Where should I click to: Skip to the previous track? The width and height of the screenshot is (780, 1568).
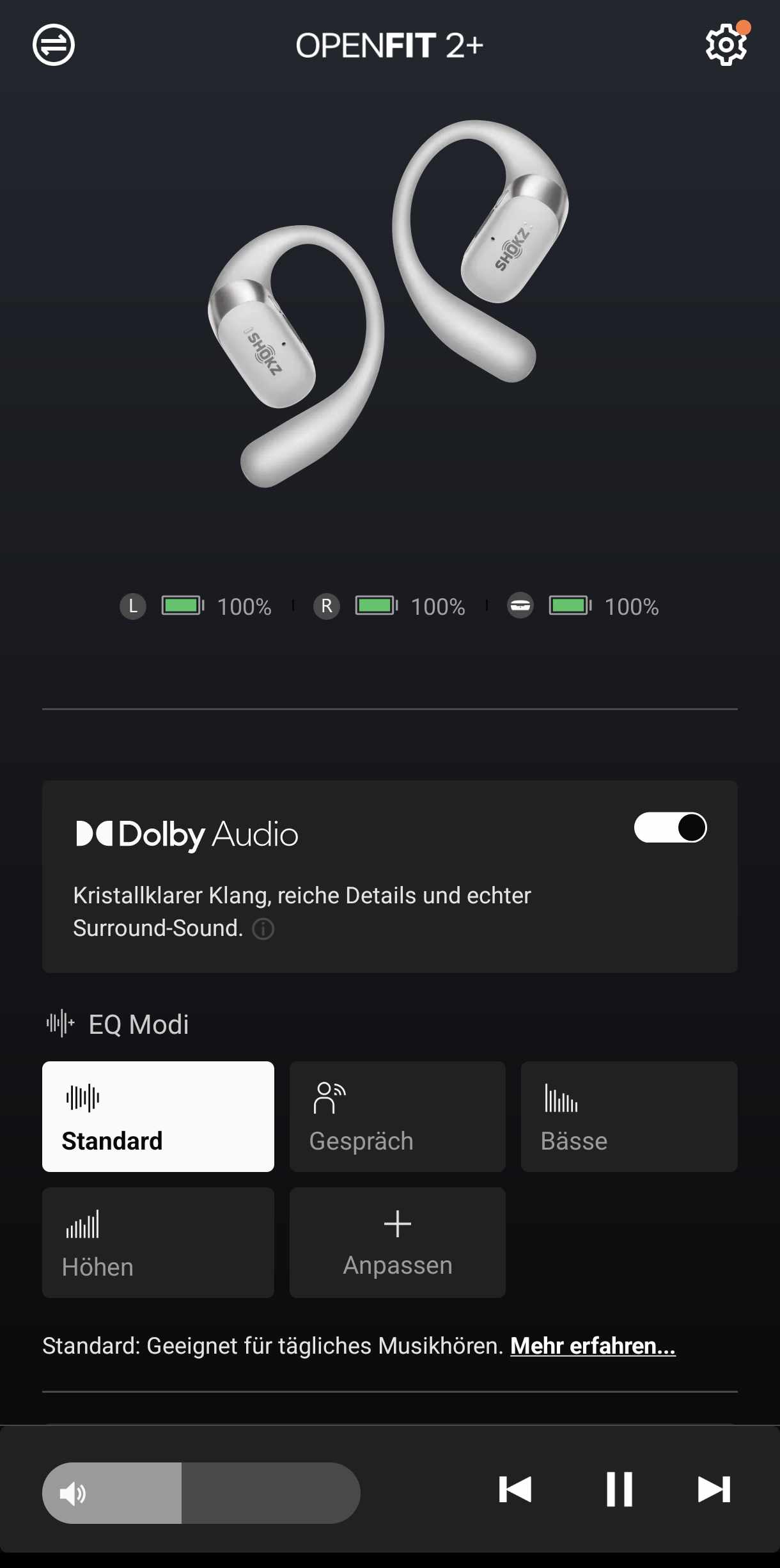point(515,1489)
